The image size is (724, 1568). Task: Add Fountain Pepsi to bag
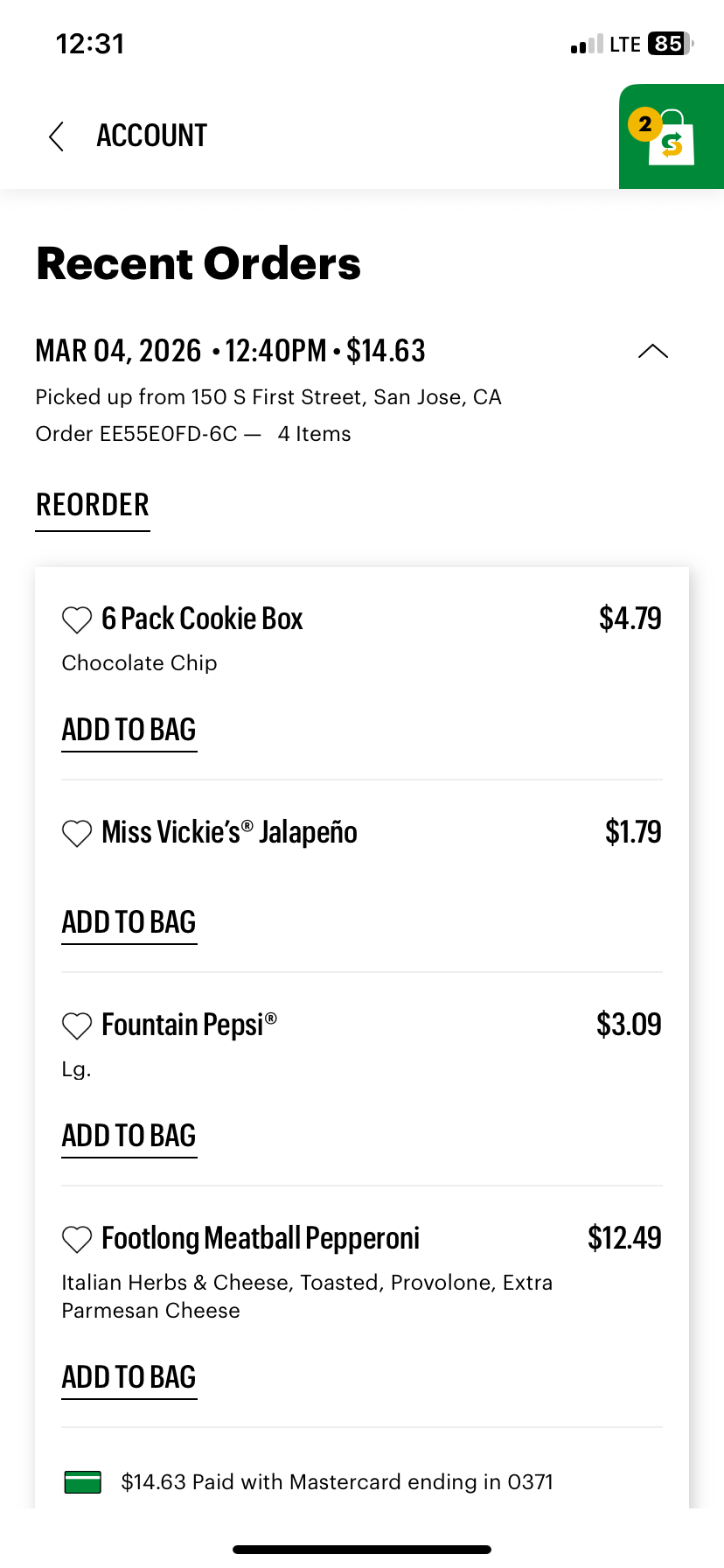(x=129, y=1136)
